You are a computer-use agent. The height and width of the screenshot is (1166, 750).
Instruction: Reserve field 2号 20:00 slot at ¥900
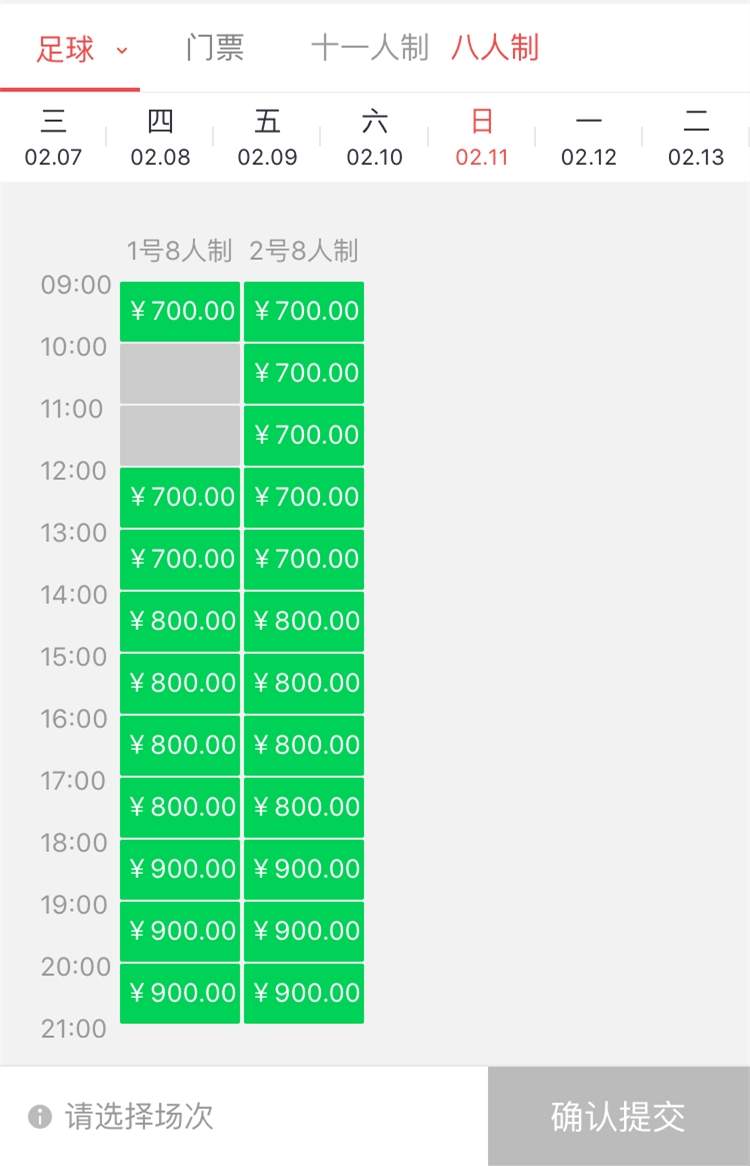click(304, 993)
